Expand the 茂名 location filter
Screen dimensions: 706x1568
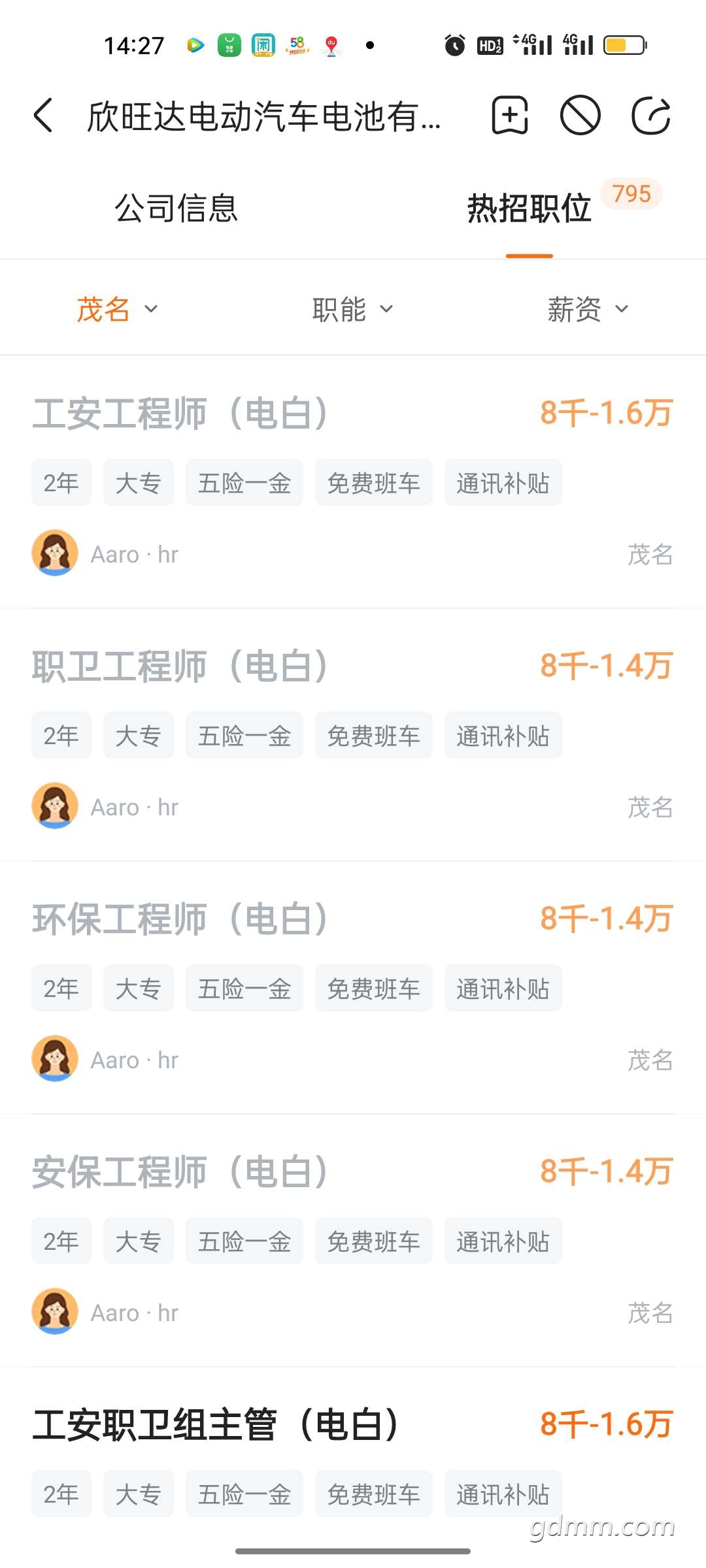[118, 309]
